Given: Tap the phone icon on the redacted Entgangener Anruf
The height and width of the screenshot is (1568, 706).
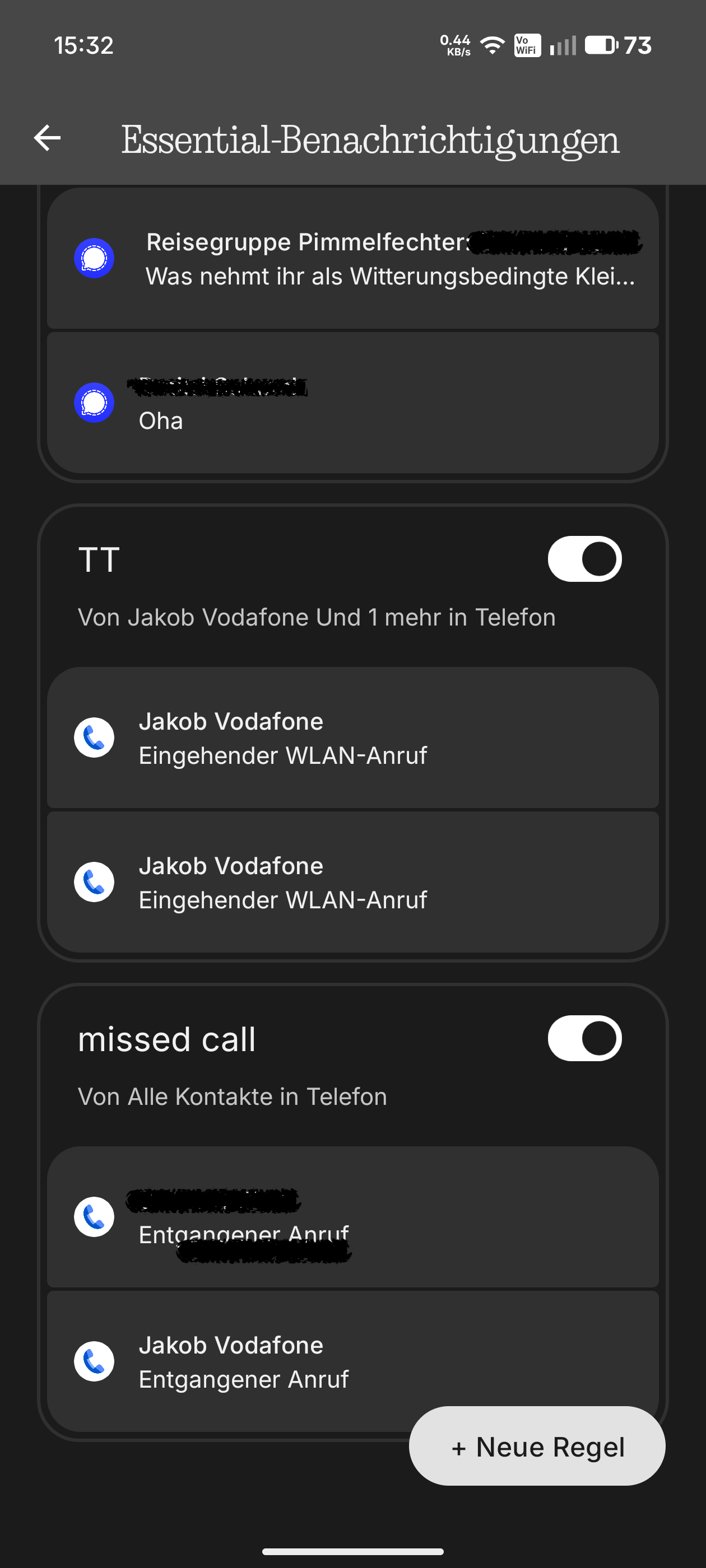Looking at the screenshot, I should [95, 1217].
